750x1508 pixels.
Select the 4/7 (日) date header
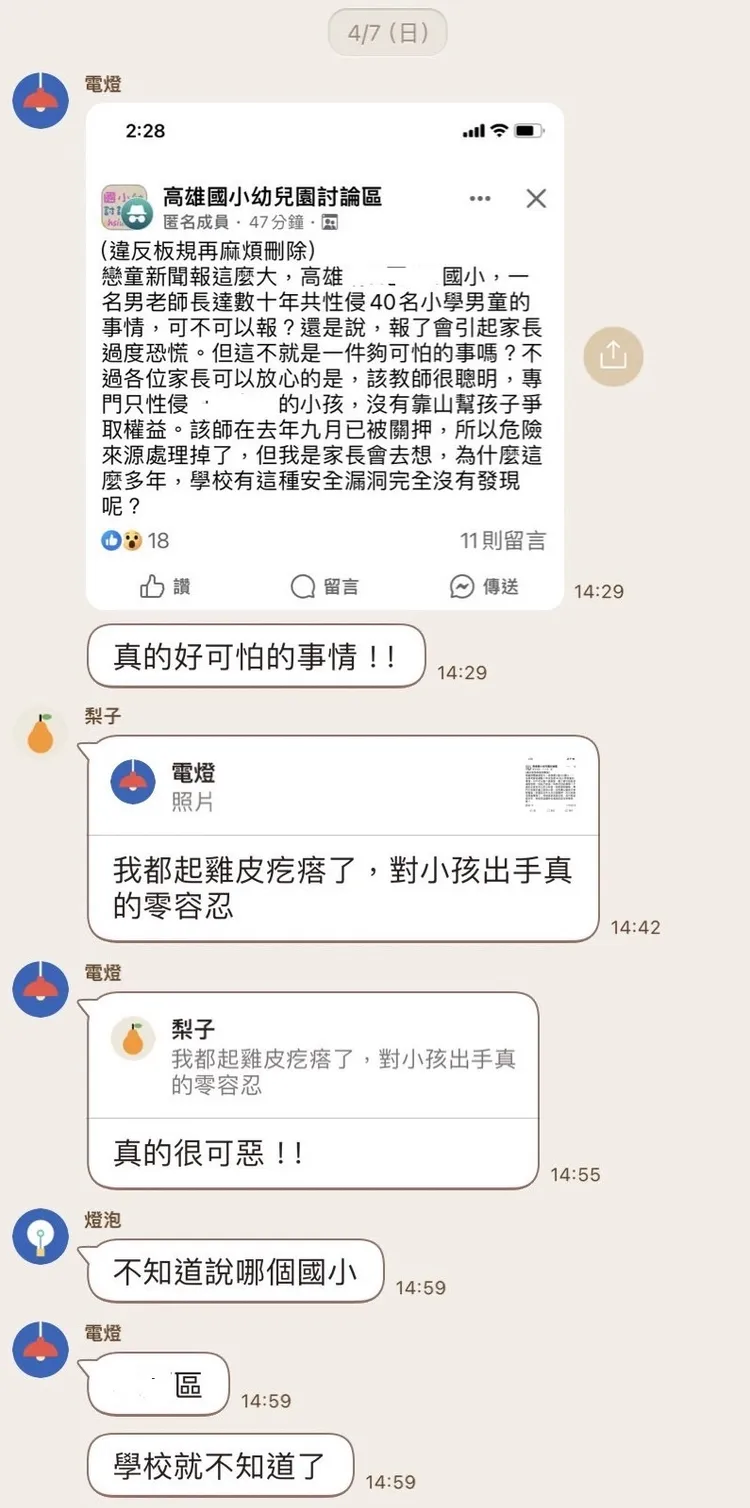(x=388, y=32)
